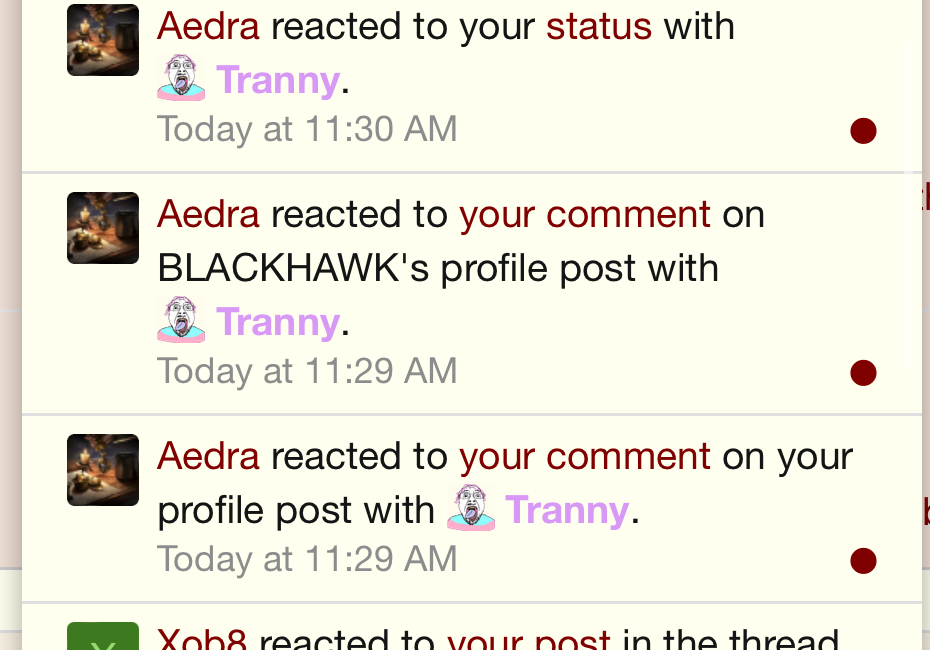The image size is (930, 650).
Task: Tap Aedra's avatar in the status reaction alert
Action: (x=103, y=40)
